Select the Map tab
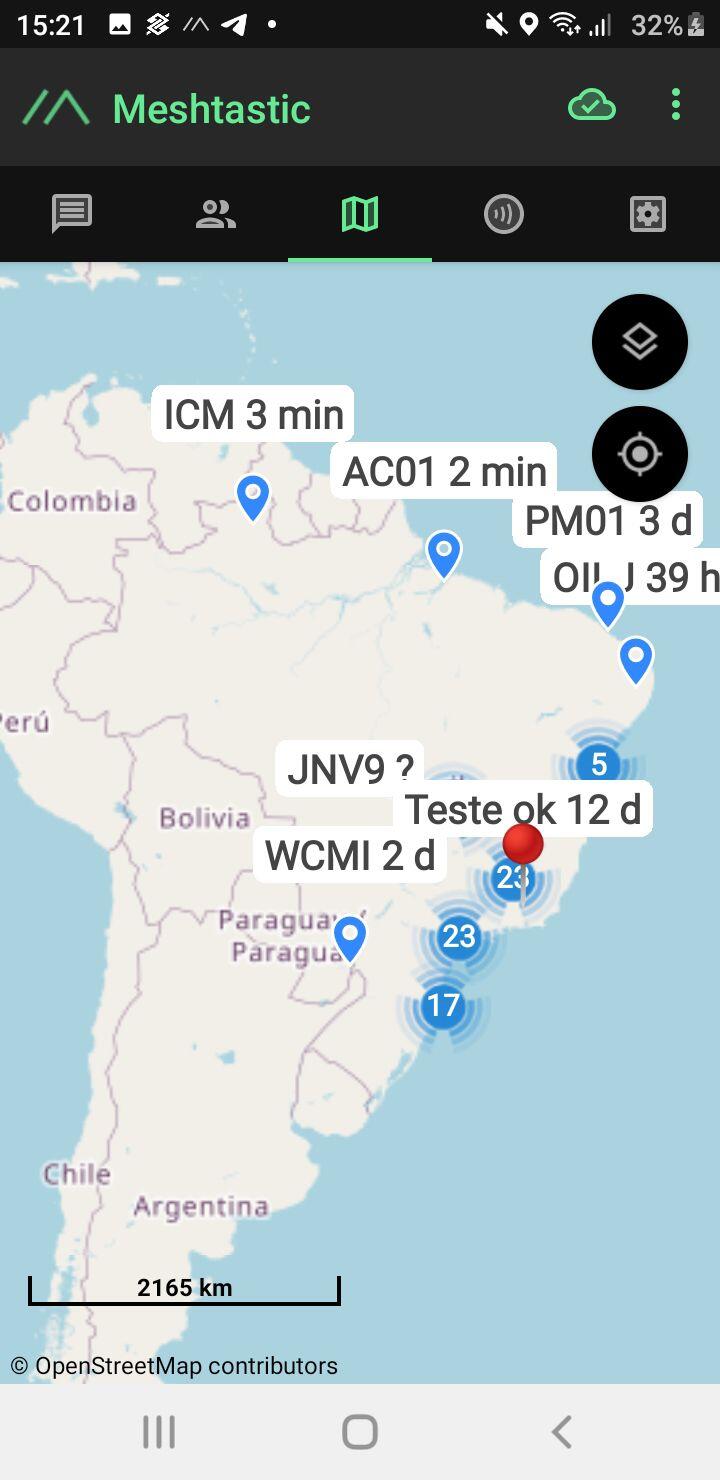The height and width of the screenshot is (1480, 720). click(x=360, y=214)
